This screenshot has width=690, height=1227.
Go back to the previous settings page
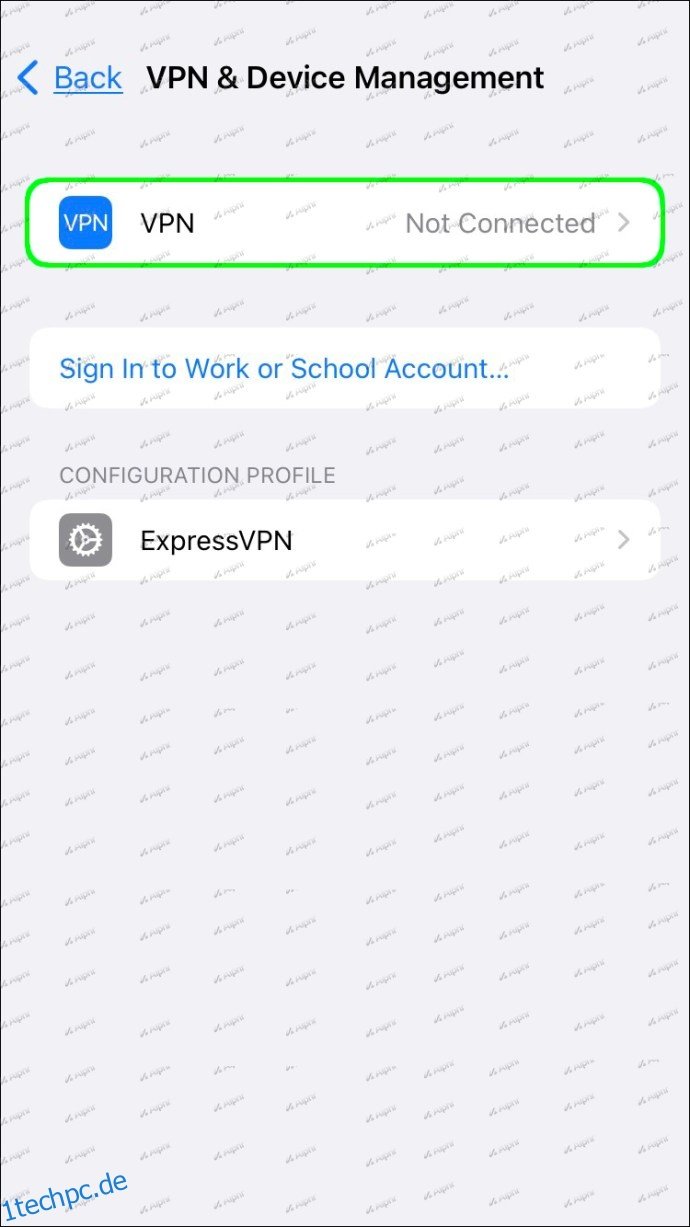pyautogui.click(x=70, y=78)
